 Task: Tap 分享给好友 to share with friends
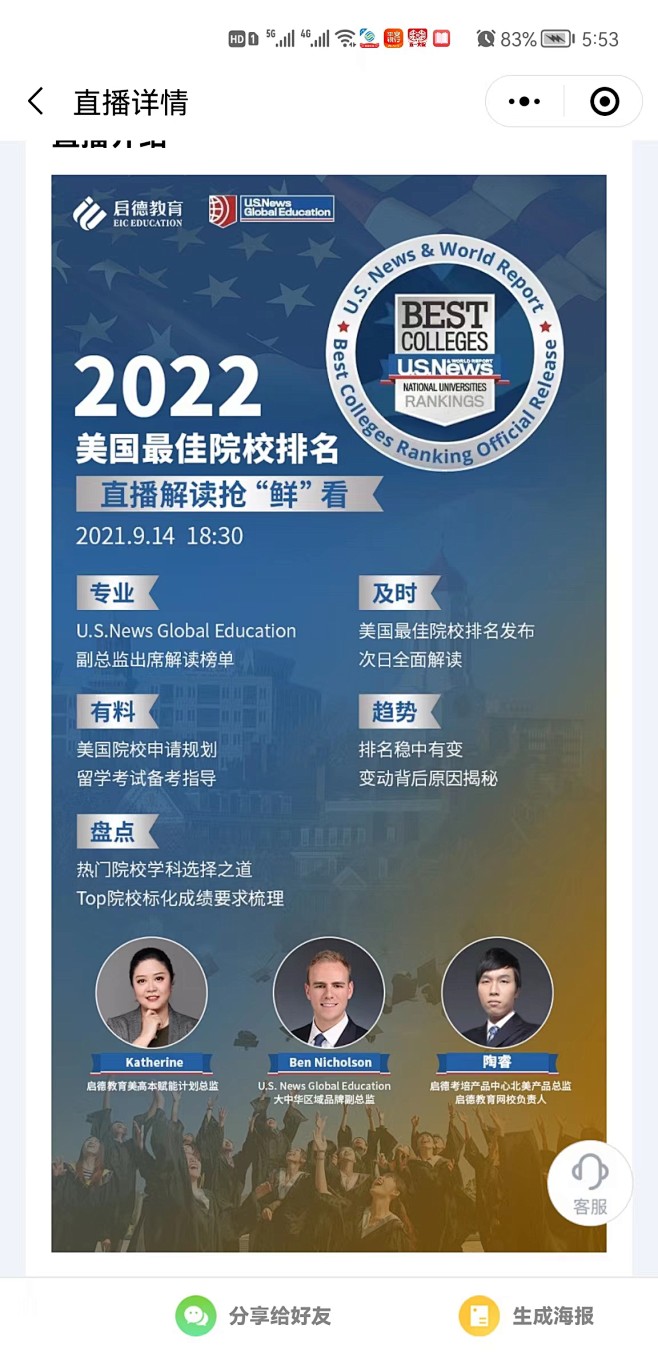255,1316
